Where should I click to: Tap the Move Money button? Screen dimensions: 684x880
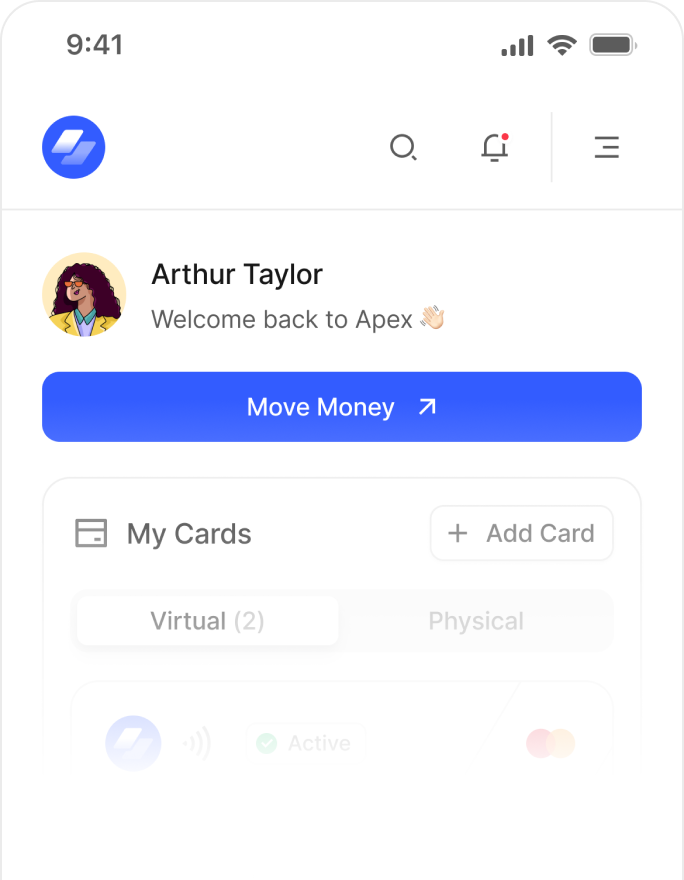(x=342, y=407)
